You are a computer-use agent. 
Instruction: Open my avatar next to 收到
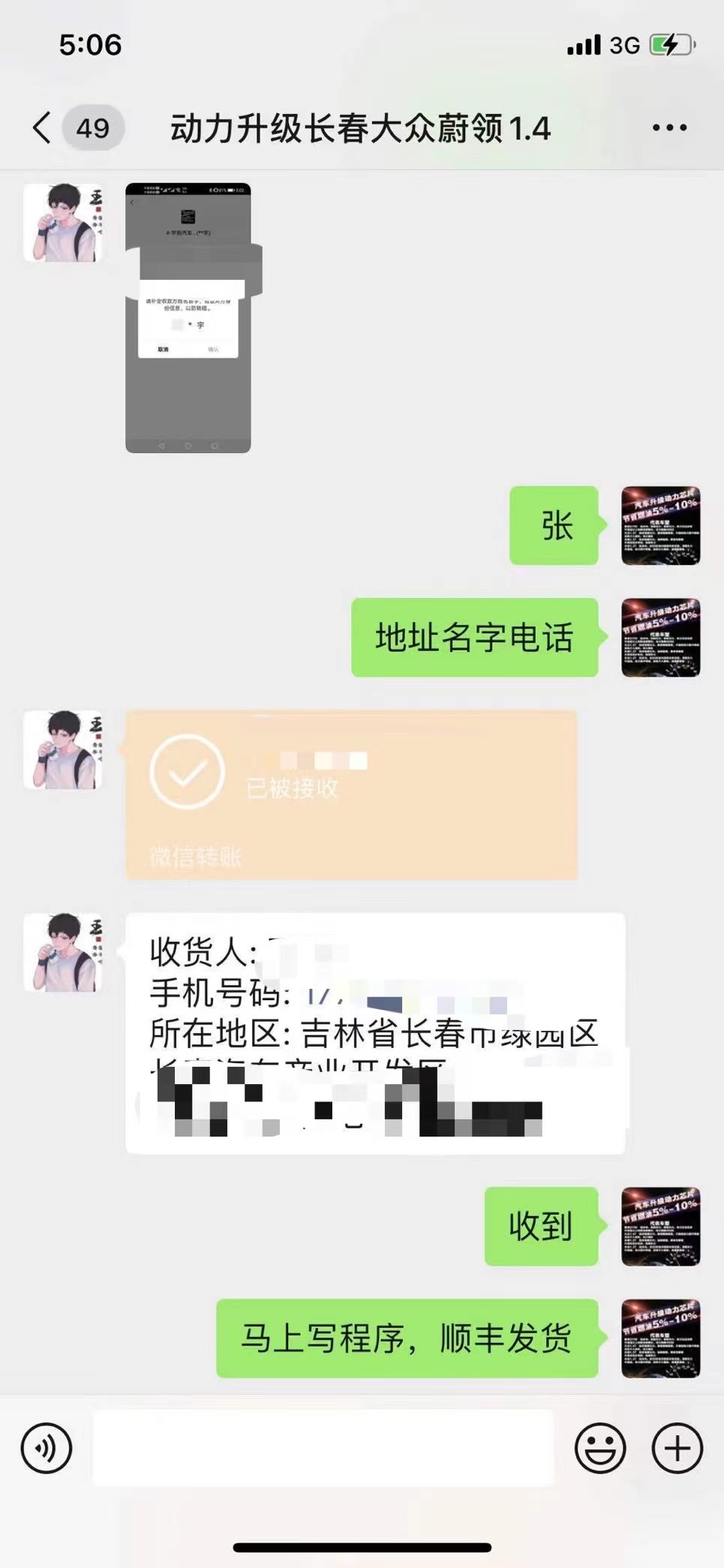(660, 1226)
